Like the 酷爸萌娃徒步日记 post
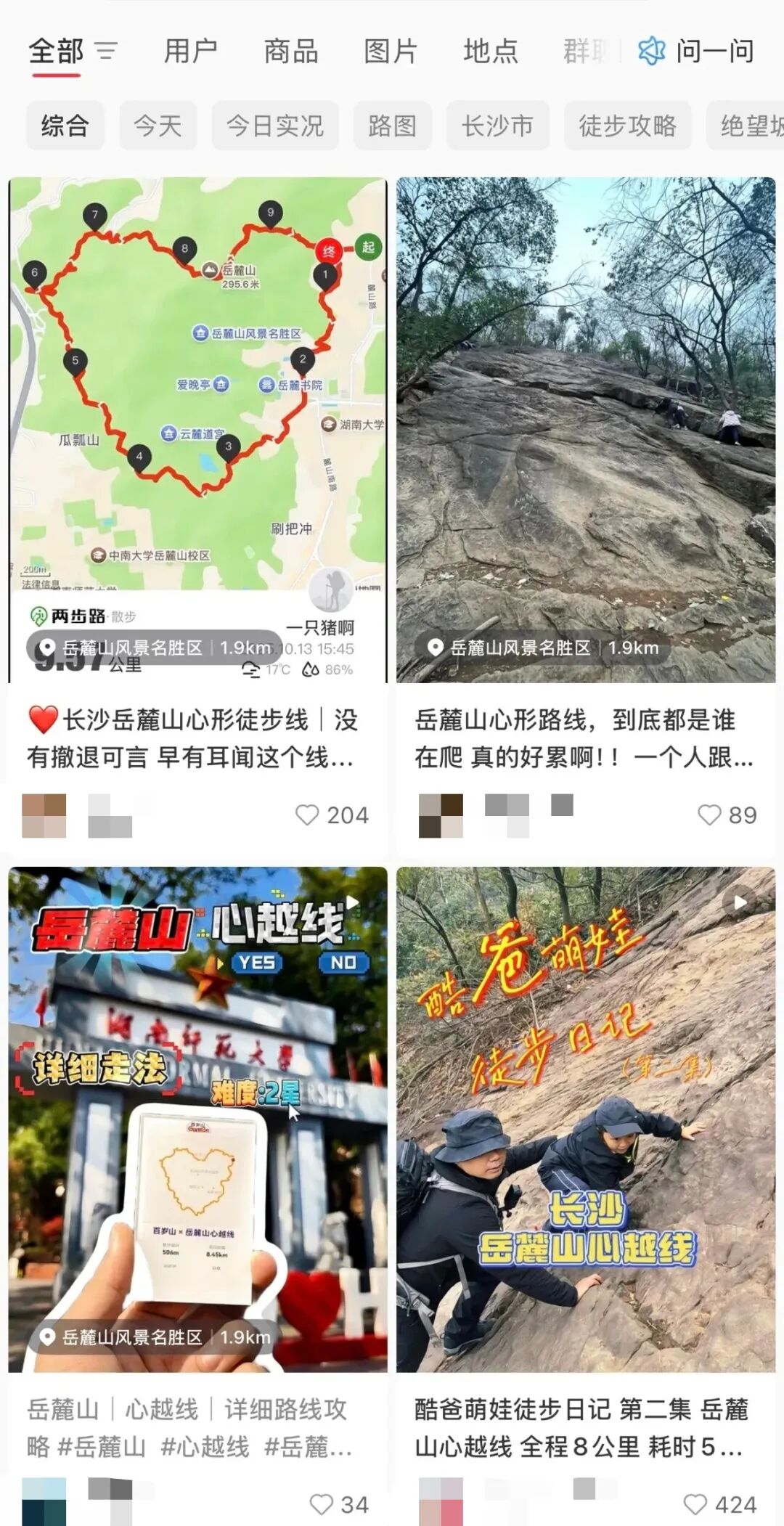The height and width of the screenshot is (1526, 784). (x=695, y=1504)
